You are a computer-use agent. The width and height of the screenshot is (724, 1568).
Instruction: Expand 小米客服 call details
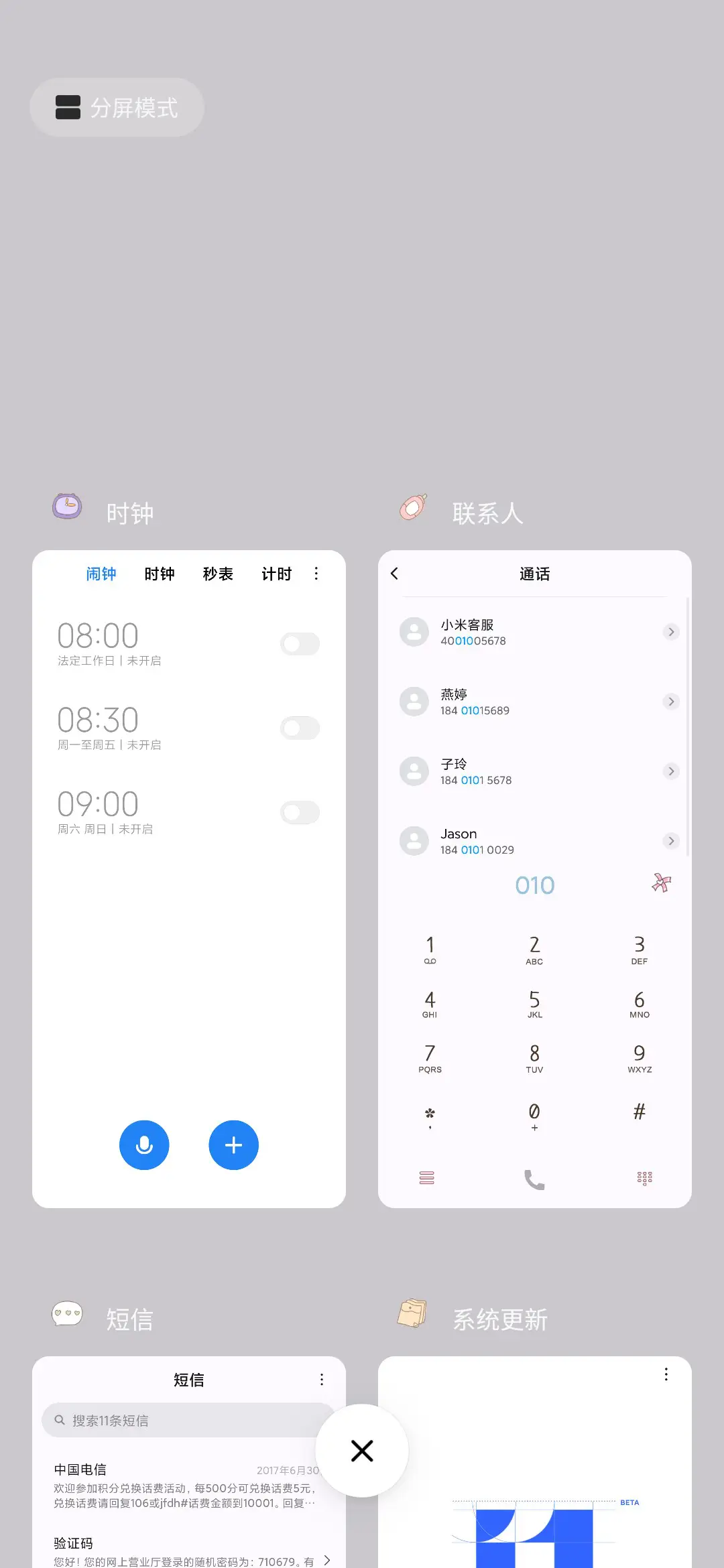(670, 631)
